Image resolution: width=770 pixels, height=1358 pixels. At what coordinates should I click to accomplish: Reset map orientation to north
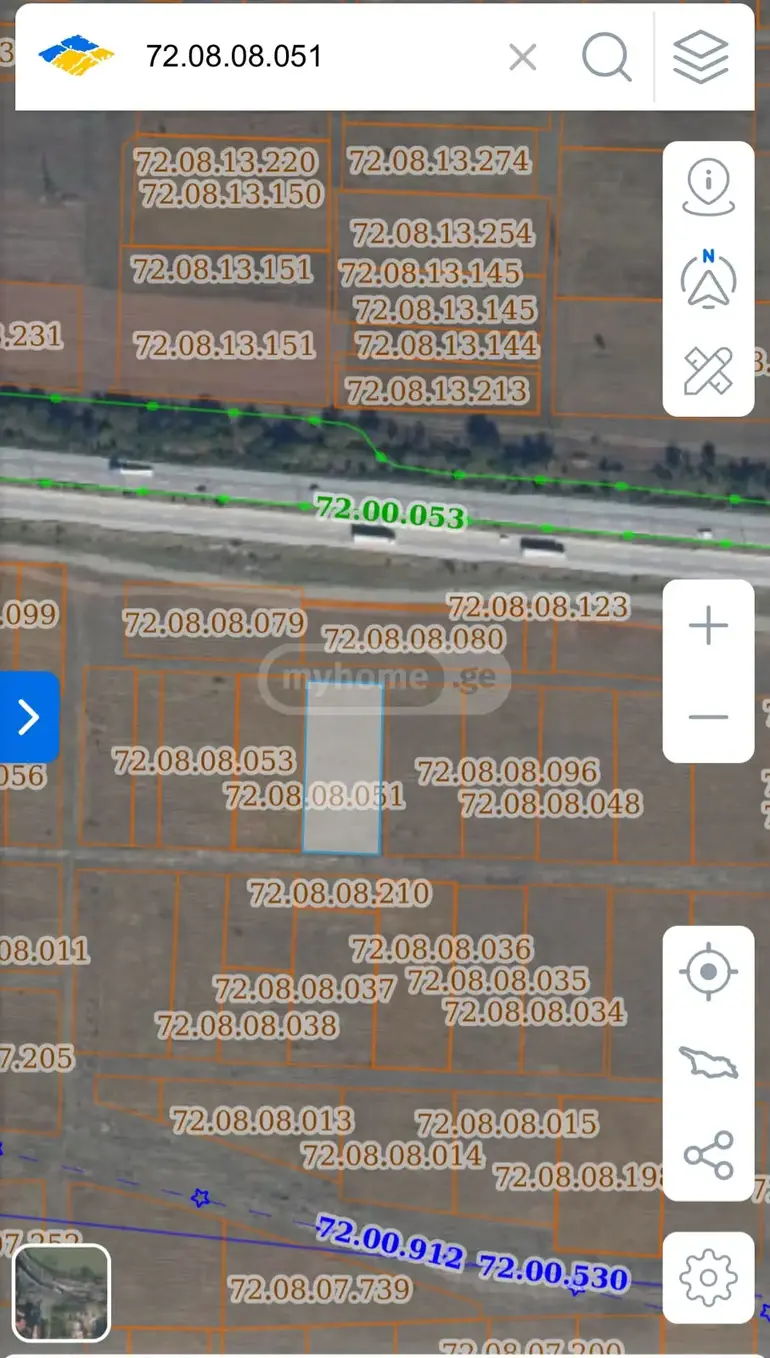click(709, 279)
